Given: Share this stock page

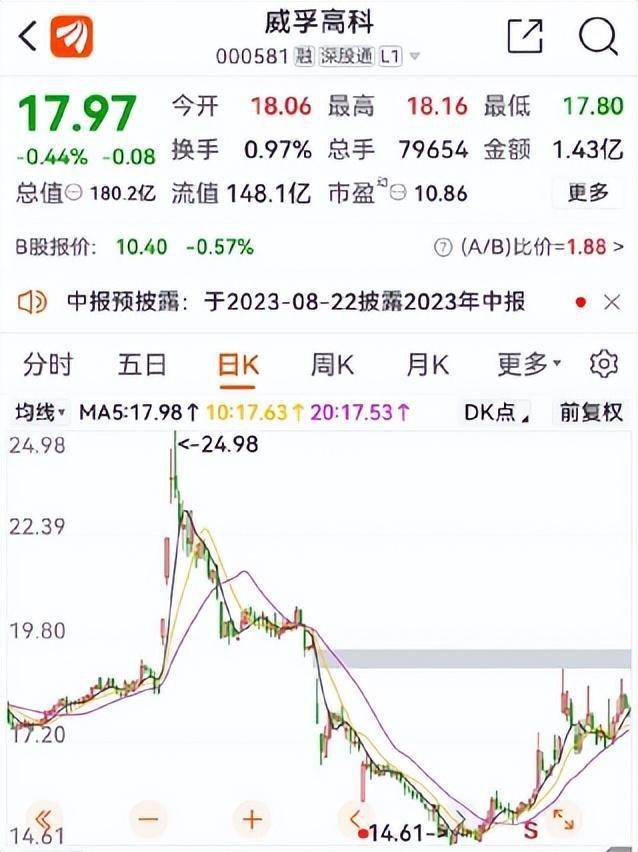Looking at the screenshot, I should (524, 36).
